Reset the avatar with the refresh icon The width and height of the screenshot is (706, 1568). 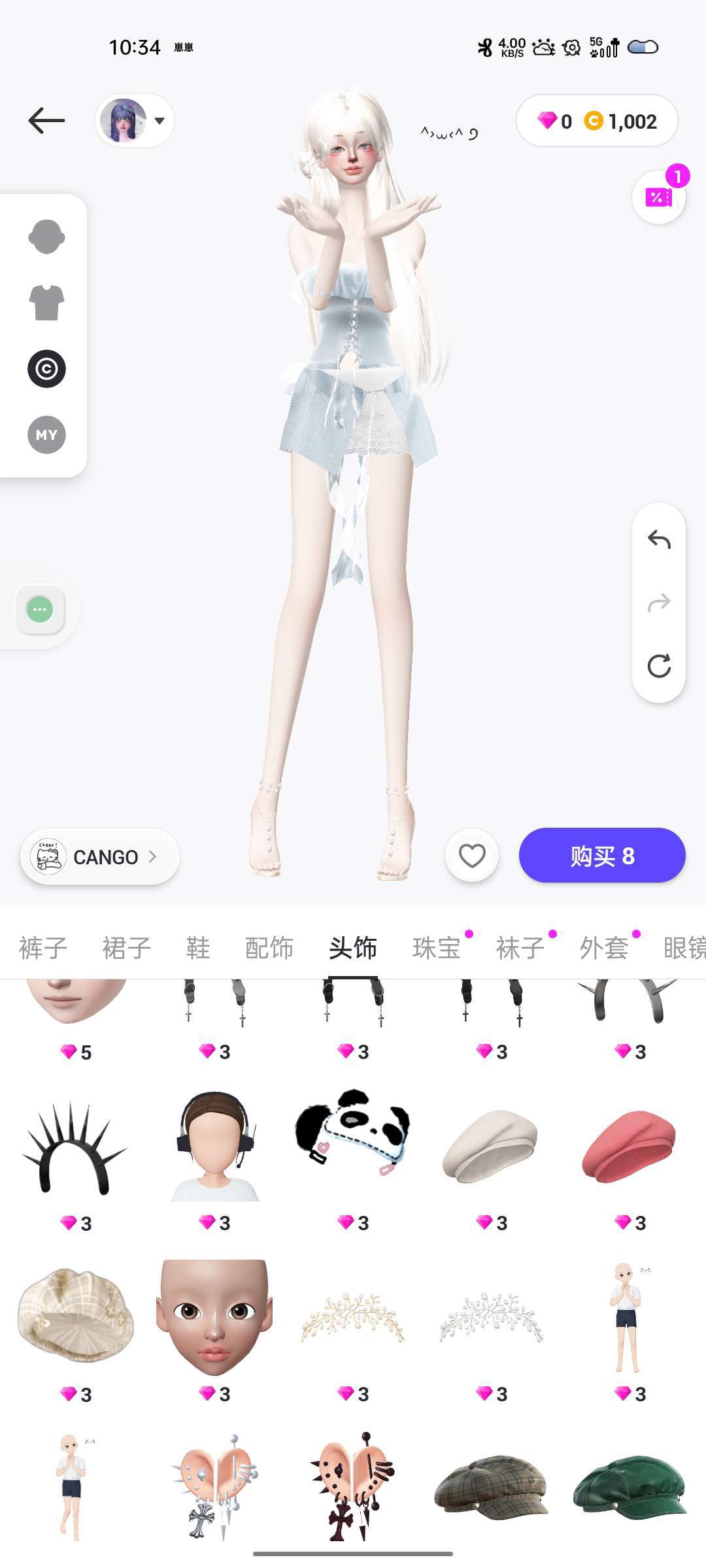coord(658,666)
